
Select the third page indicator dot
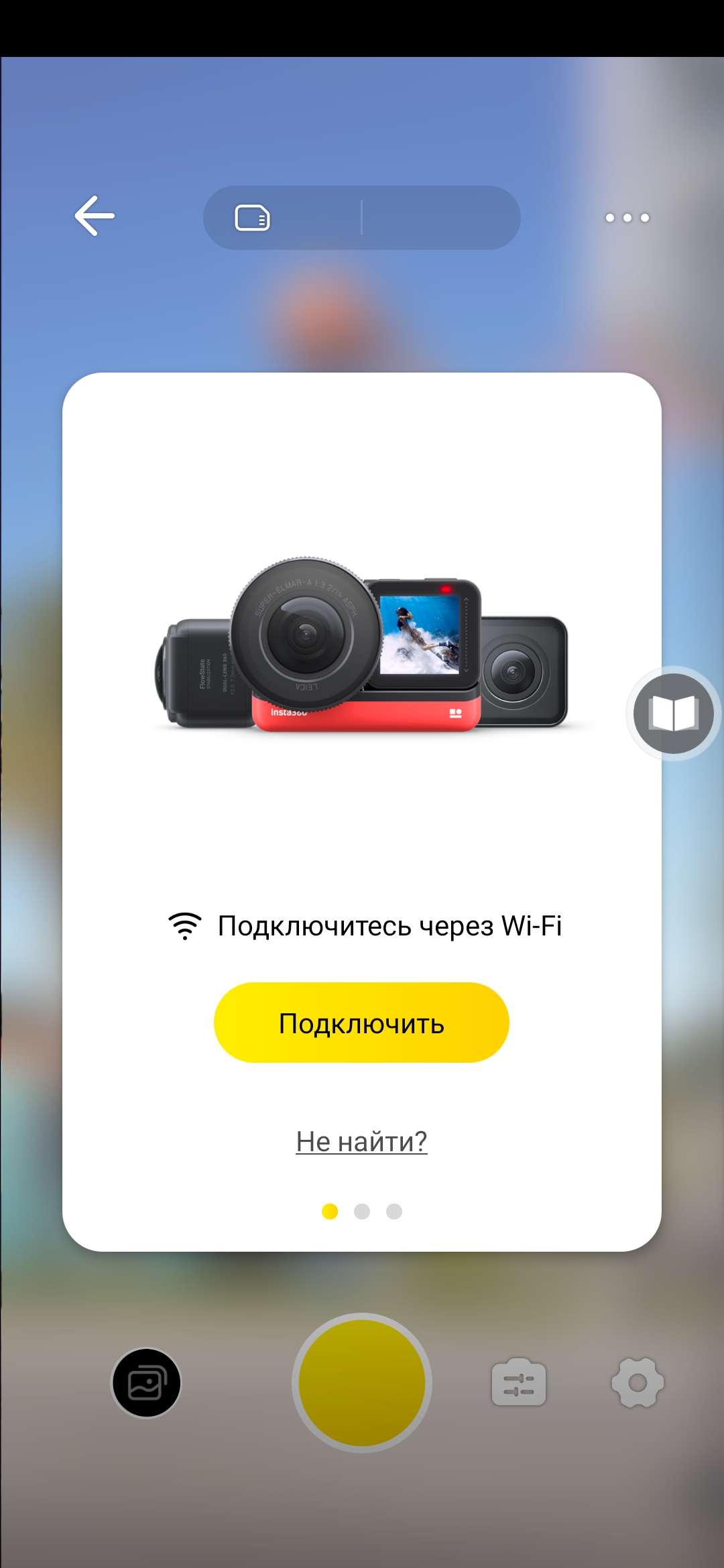tap(394, 1212)
